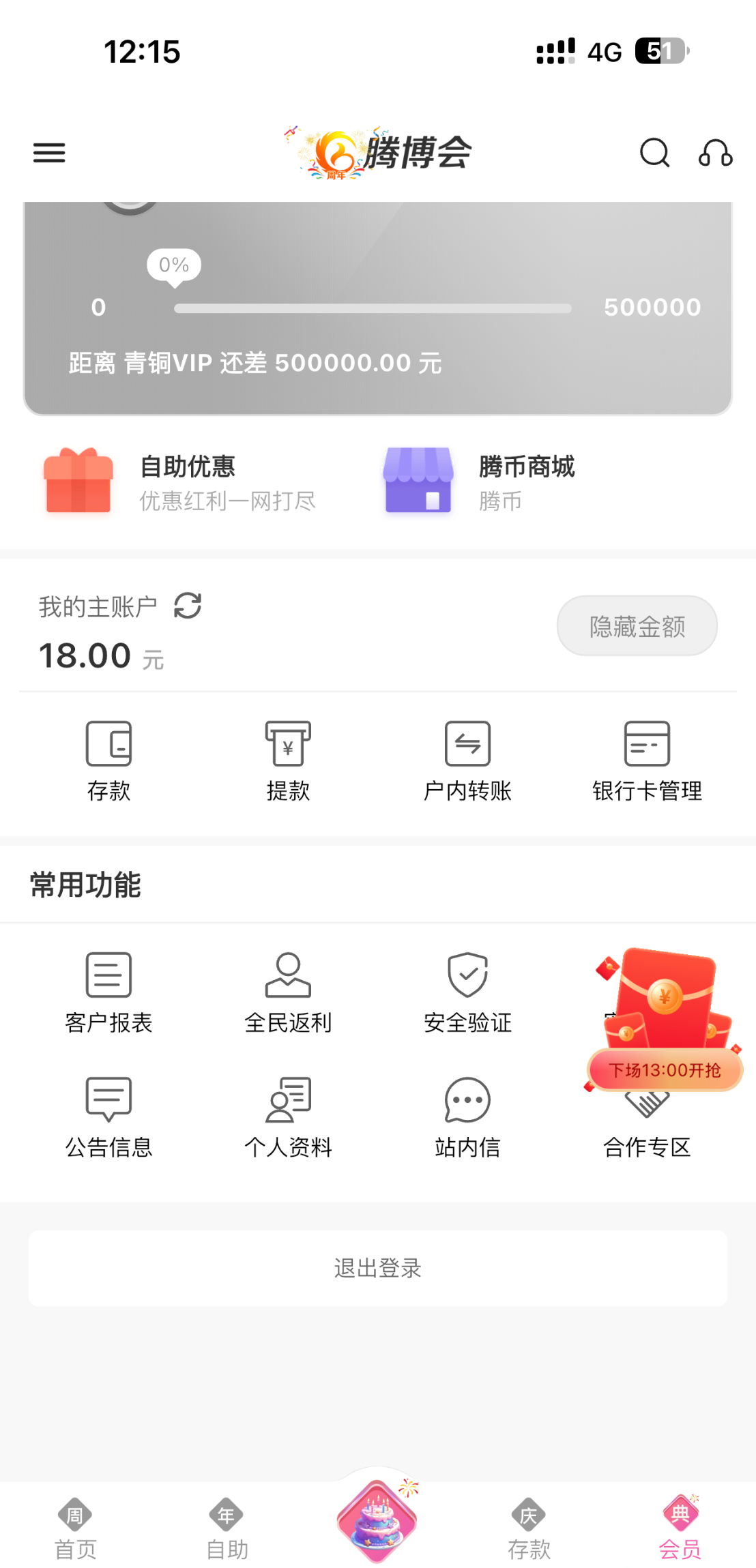Open 安全验证
Viewport: 756px width, 1568px height.
tap(467, 992)
